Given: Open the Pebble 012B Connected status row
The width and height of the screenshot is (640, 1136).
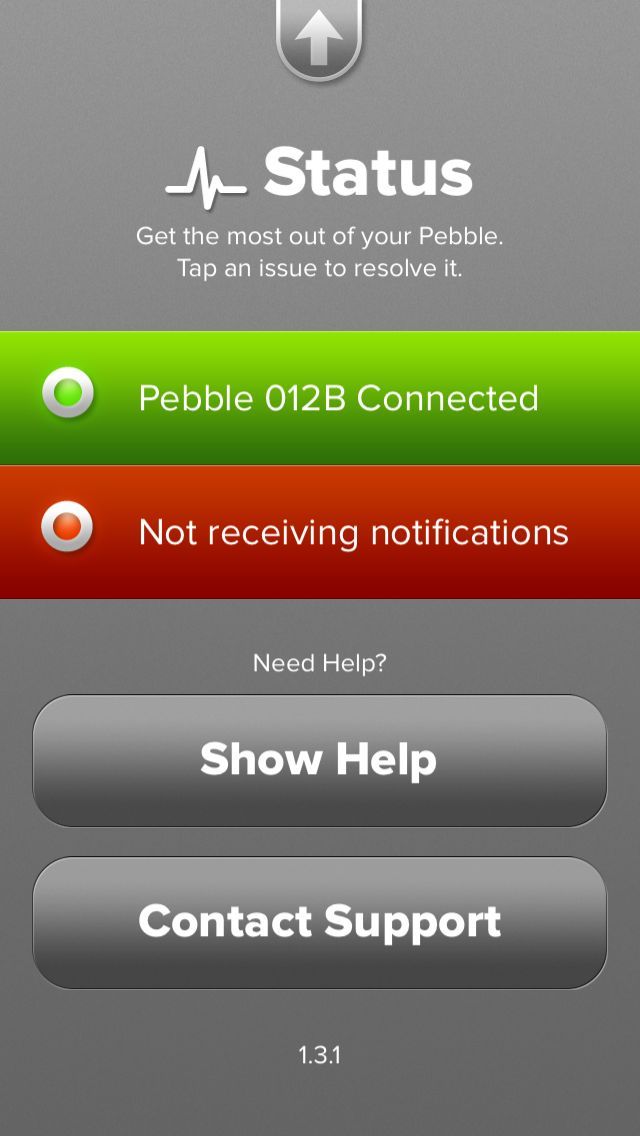Looking at the screenshot, I should [320, 398].
